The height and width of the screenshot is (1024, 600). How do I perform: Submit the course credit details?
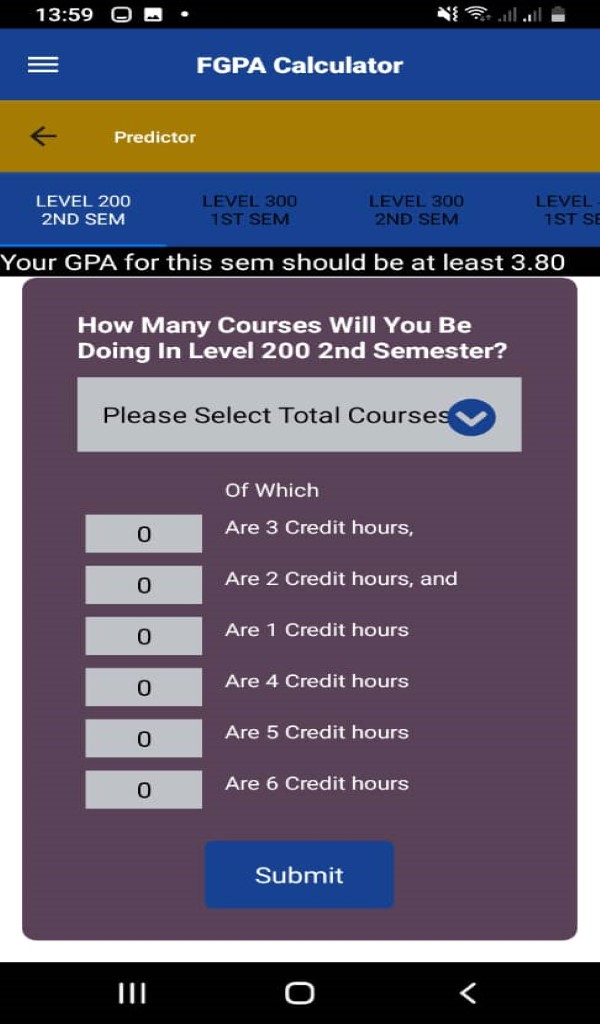299,874
